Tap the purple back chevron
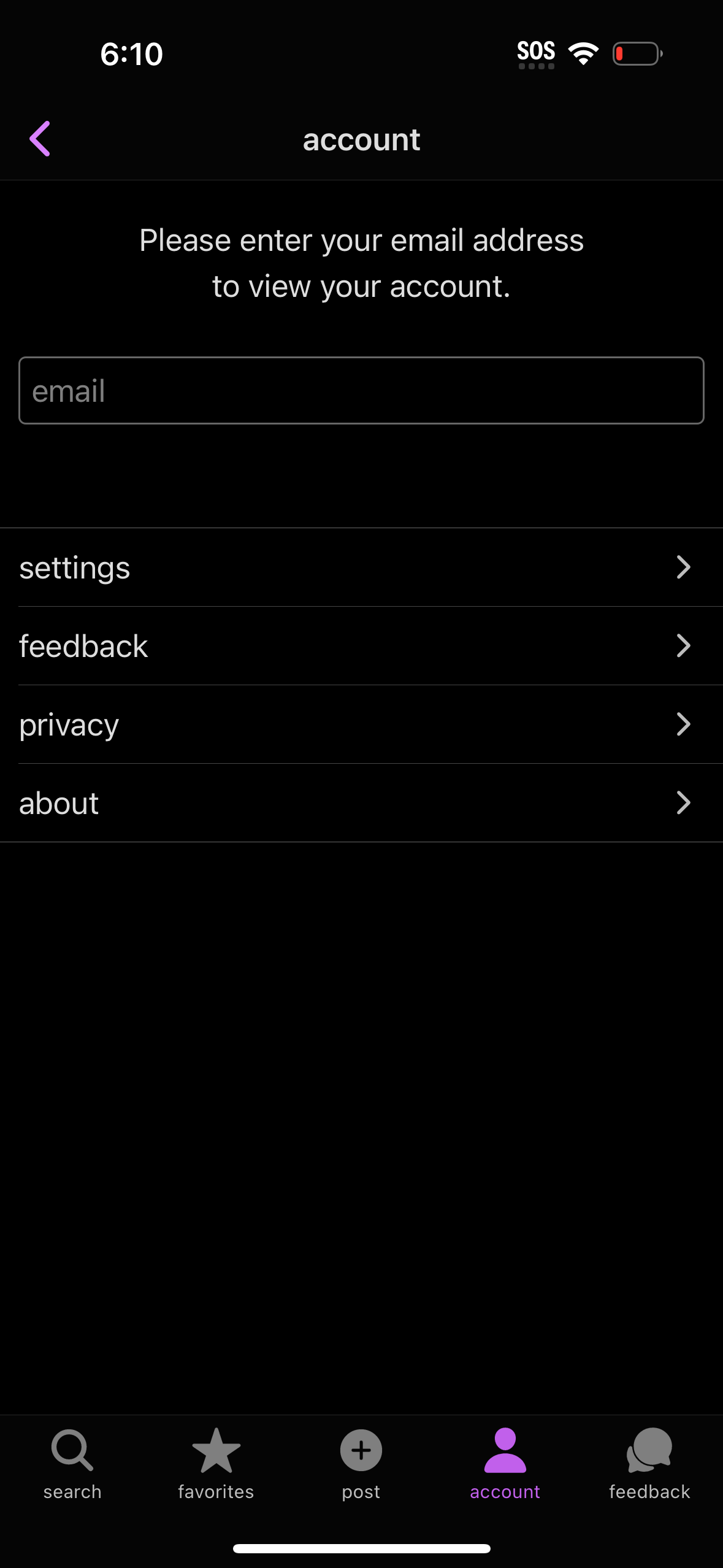 click(40, 139)
